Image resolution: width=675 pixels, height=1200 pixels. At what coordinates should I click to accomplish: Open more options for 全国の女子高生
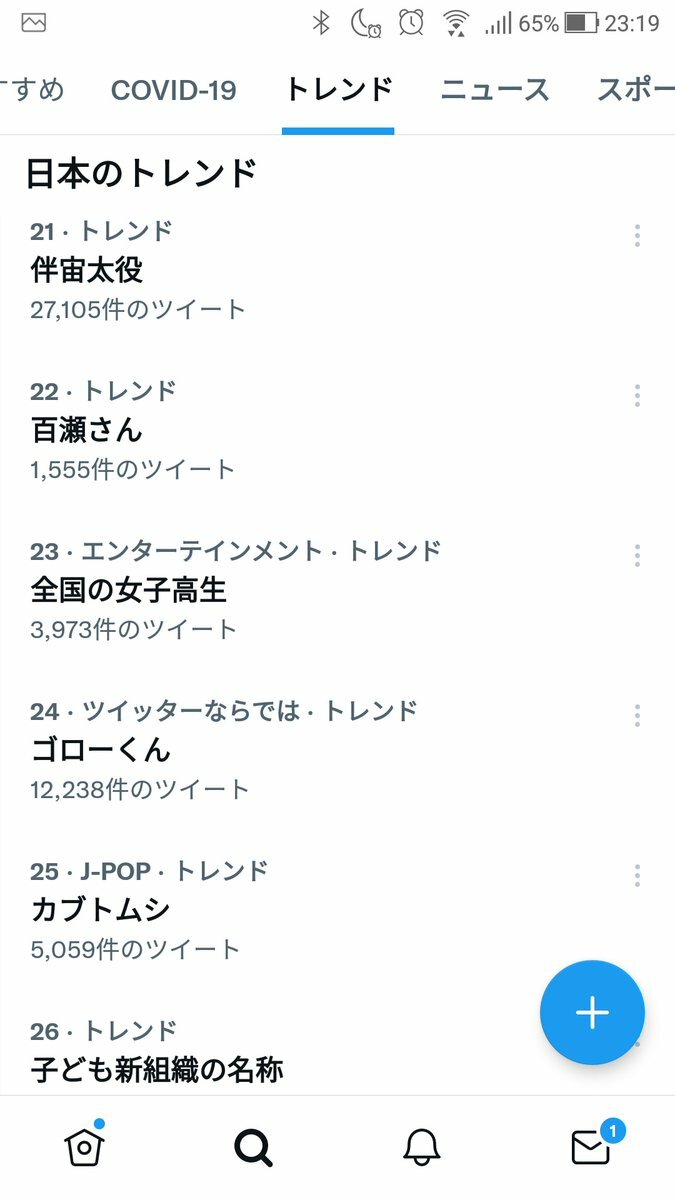point(637,556)
